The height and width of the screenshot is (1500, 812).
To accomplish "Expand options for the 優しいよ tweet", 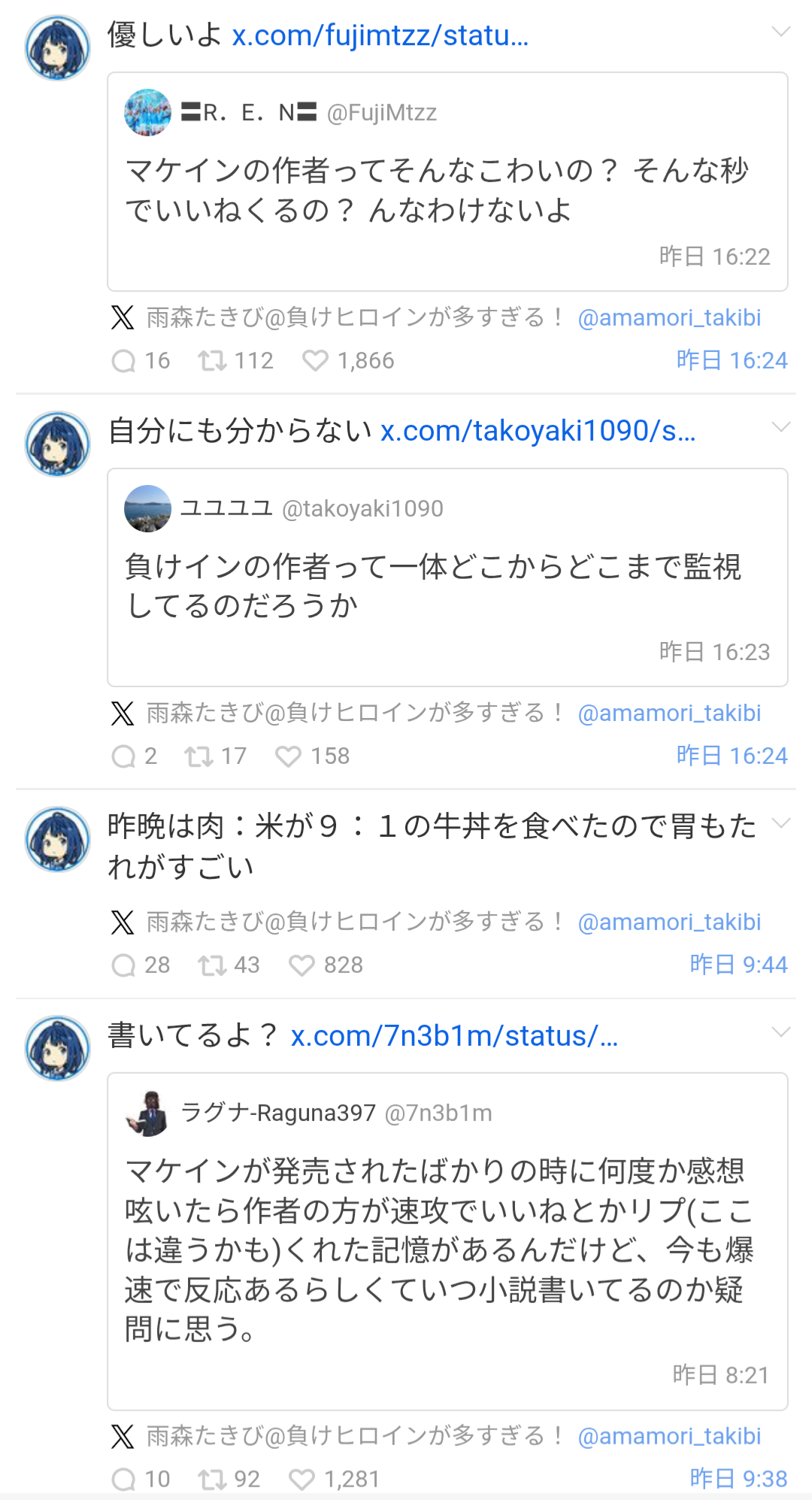I will pyautogui.click(x=781, y=32).
